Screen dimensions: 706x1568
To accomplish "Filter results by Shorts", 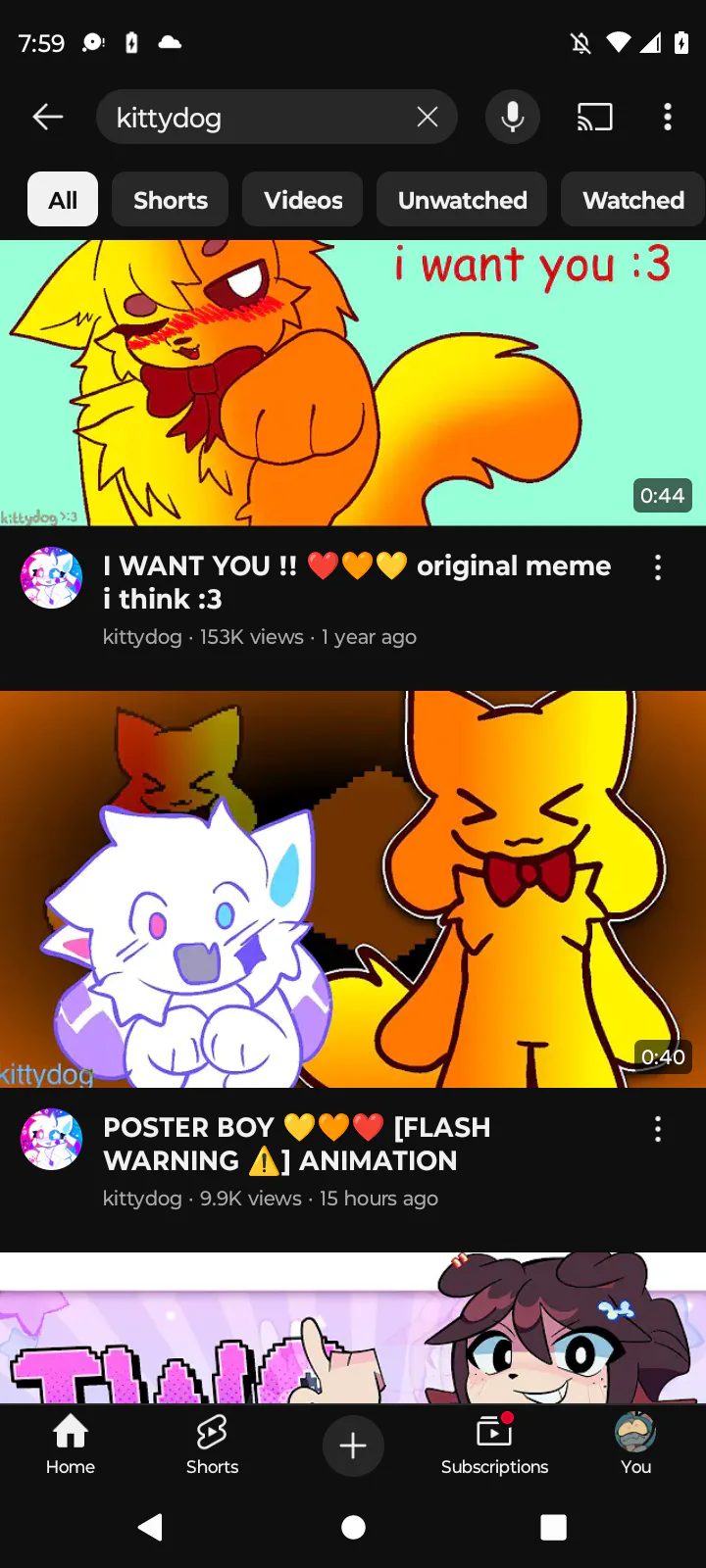I will [171, 200].
